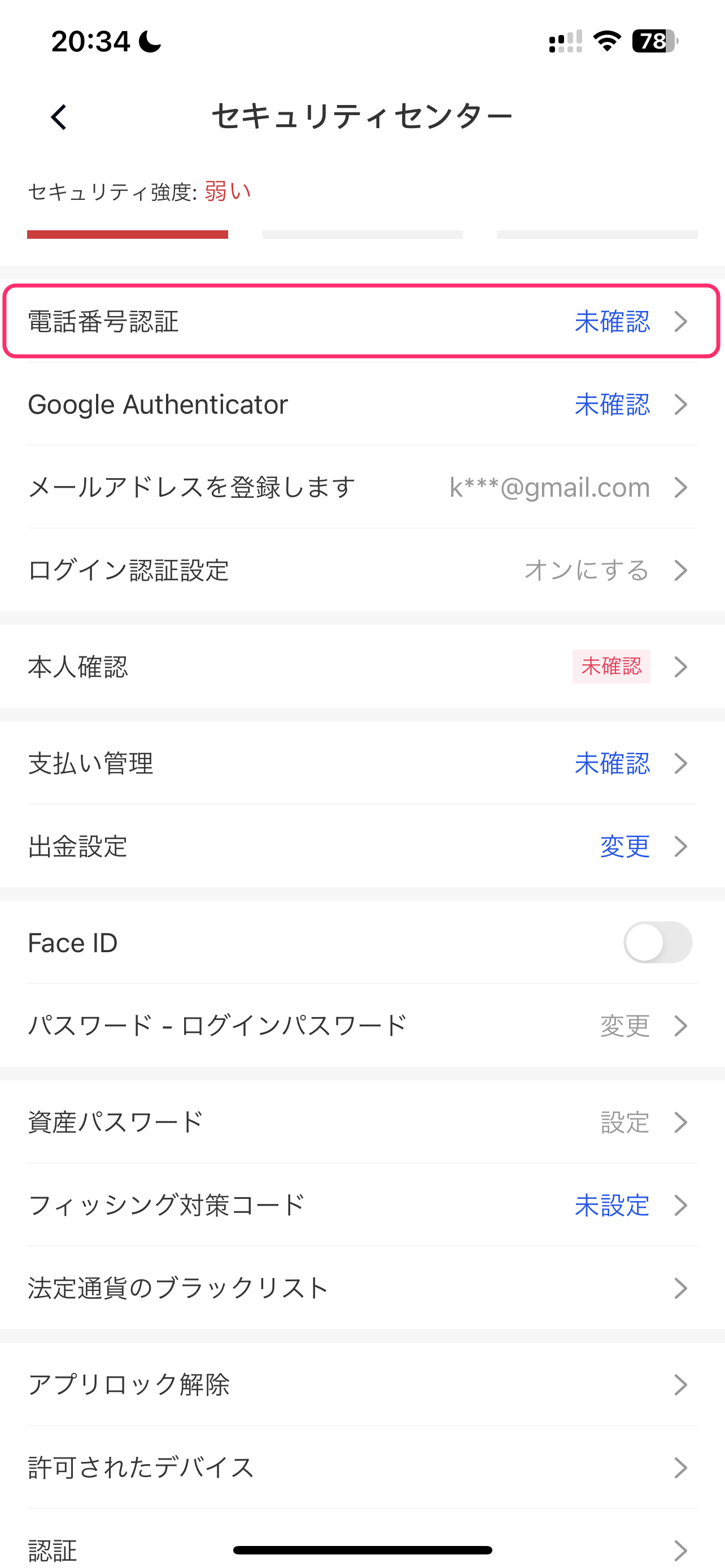Open ログイン認証設定 settings
Image resolution: width=725 pixels, height=1568 pixels.
(362, 570)
